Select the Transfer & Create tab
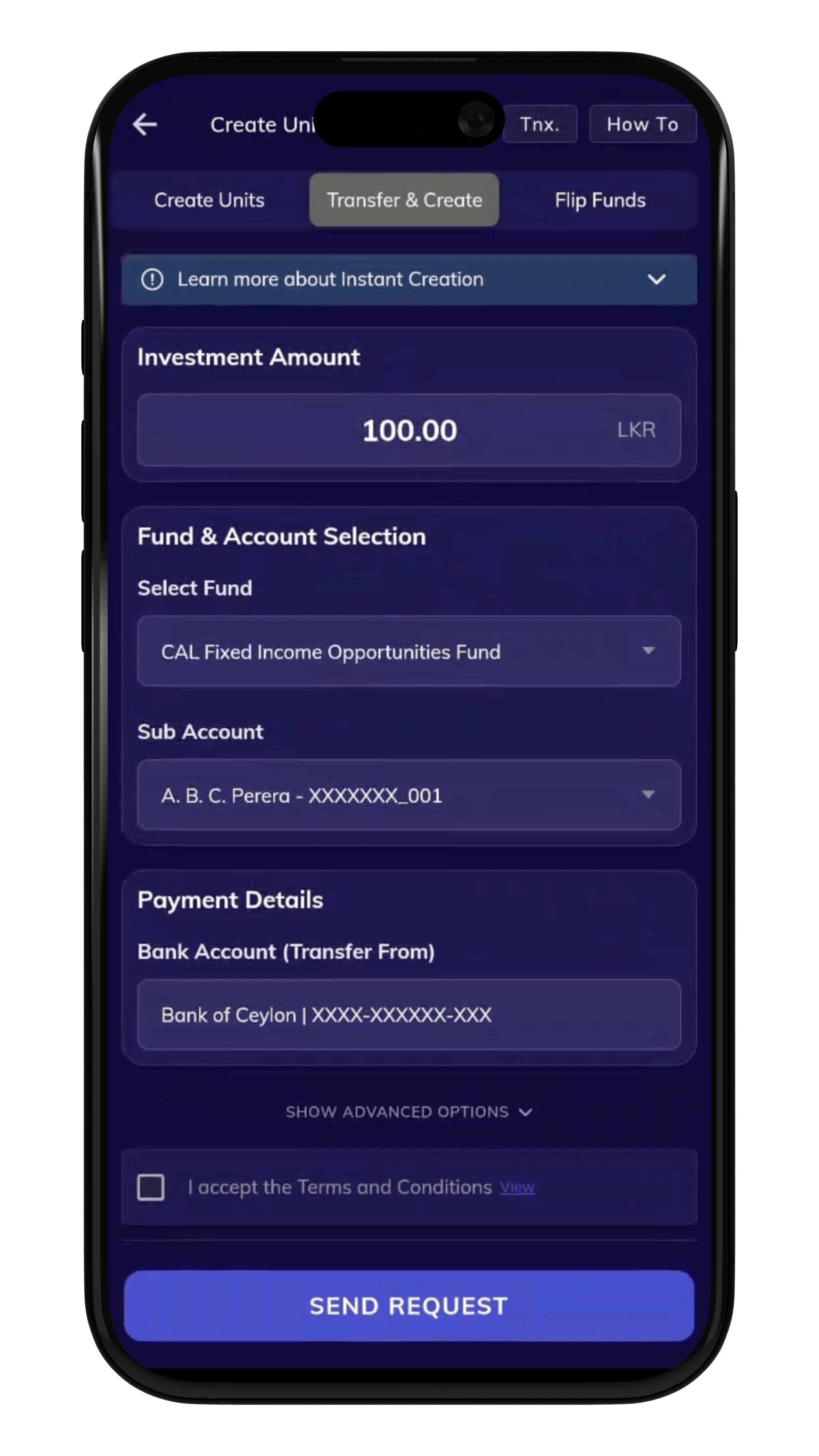 pos(404,200)
